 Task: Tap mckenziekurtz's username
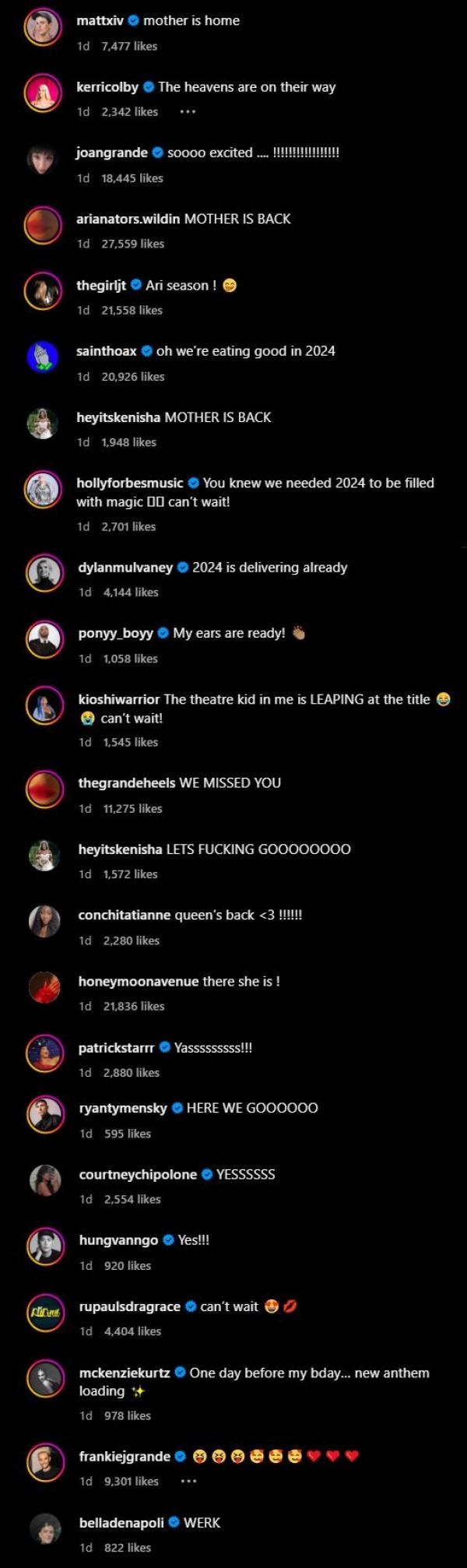coord(125,1373)
